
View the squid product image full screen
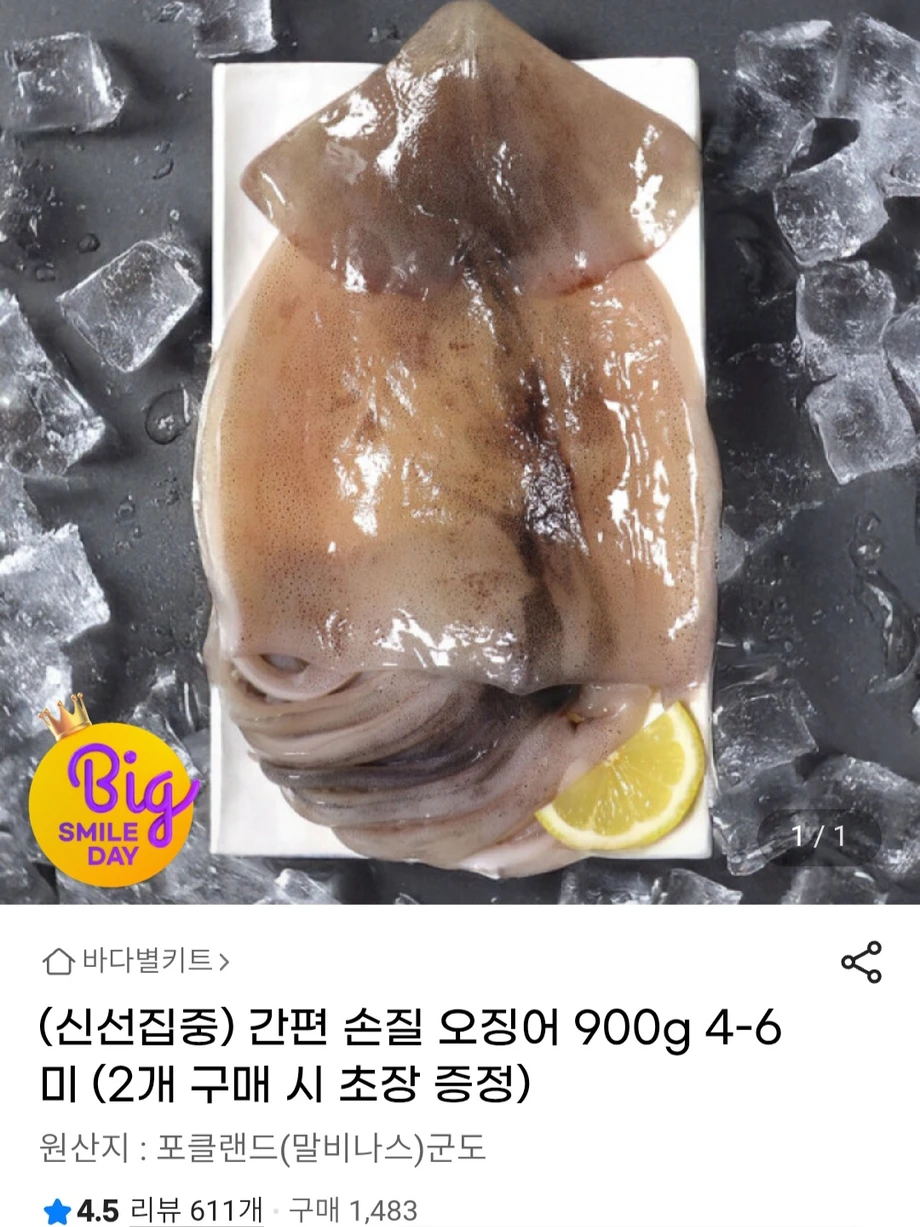click(x=460, y=452)
